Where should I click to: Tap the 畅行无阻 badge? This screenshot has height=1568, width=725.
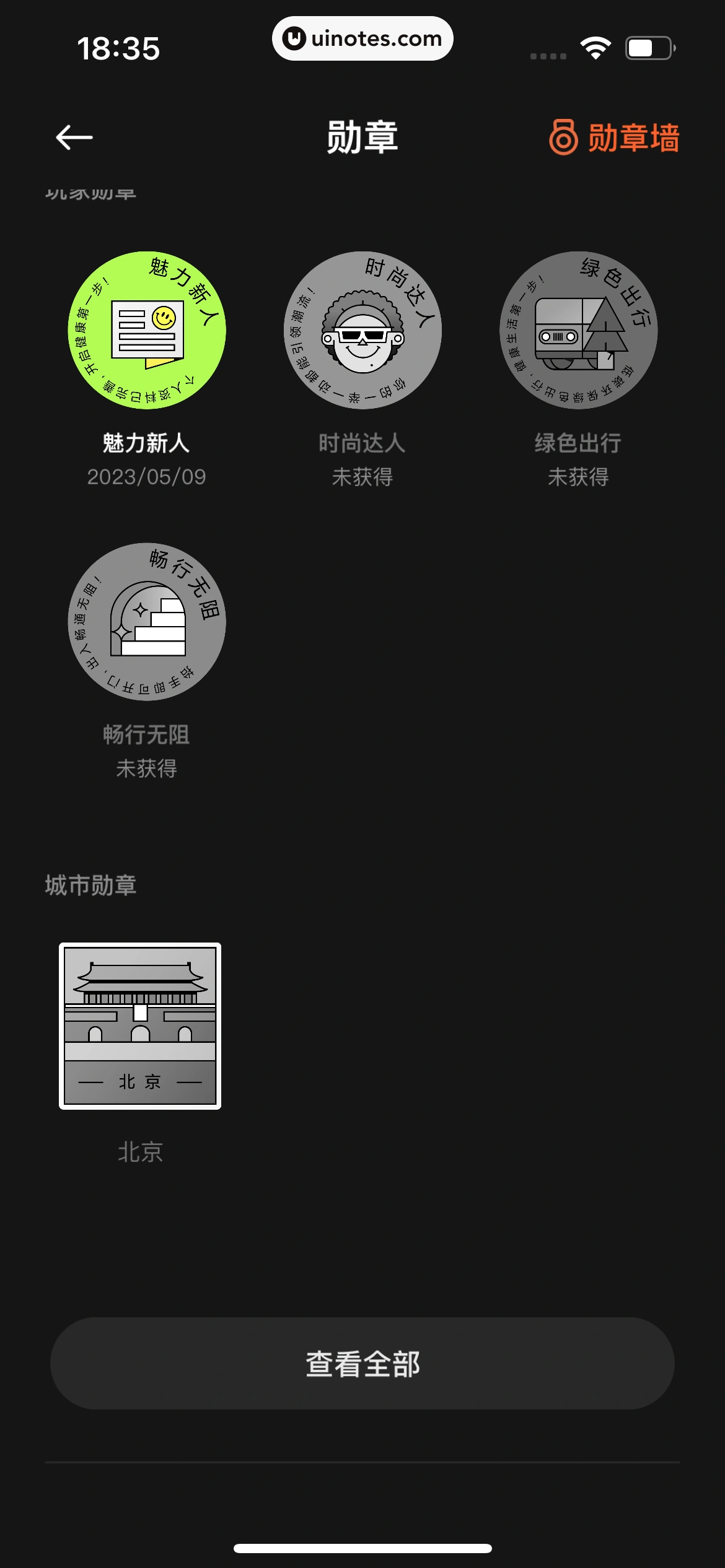click(x=147, y=622)
